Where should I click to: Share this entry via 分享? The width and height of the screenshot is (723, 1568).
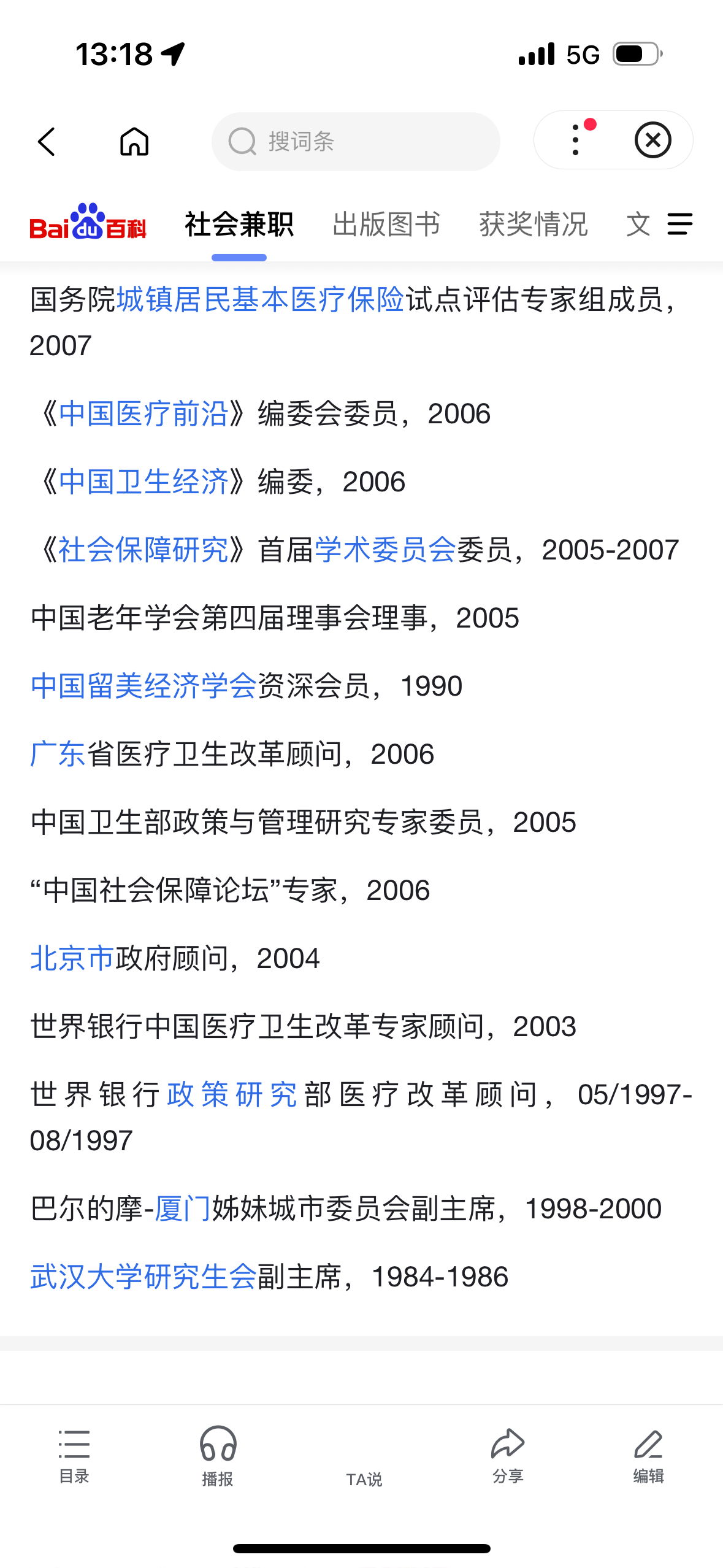508,1455
